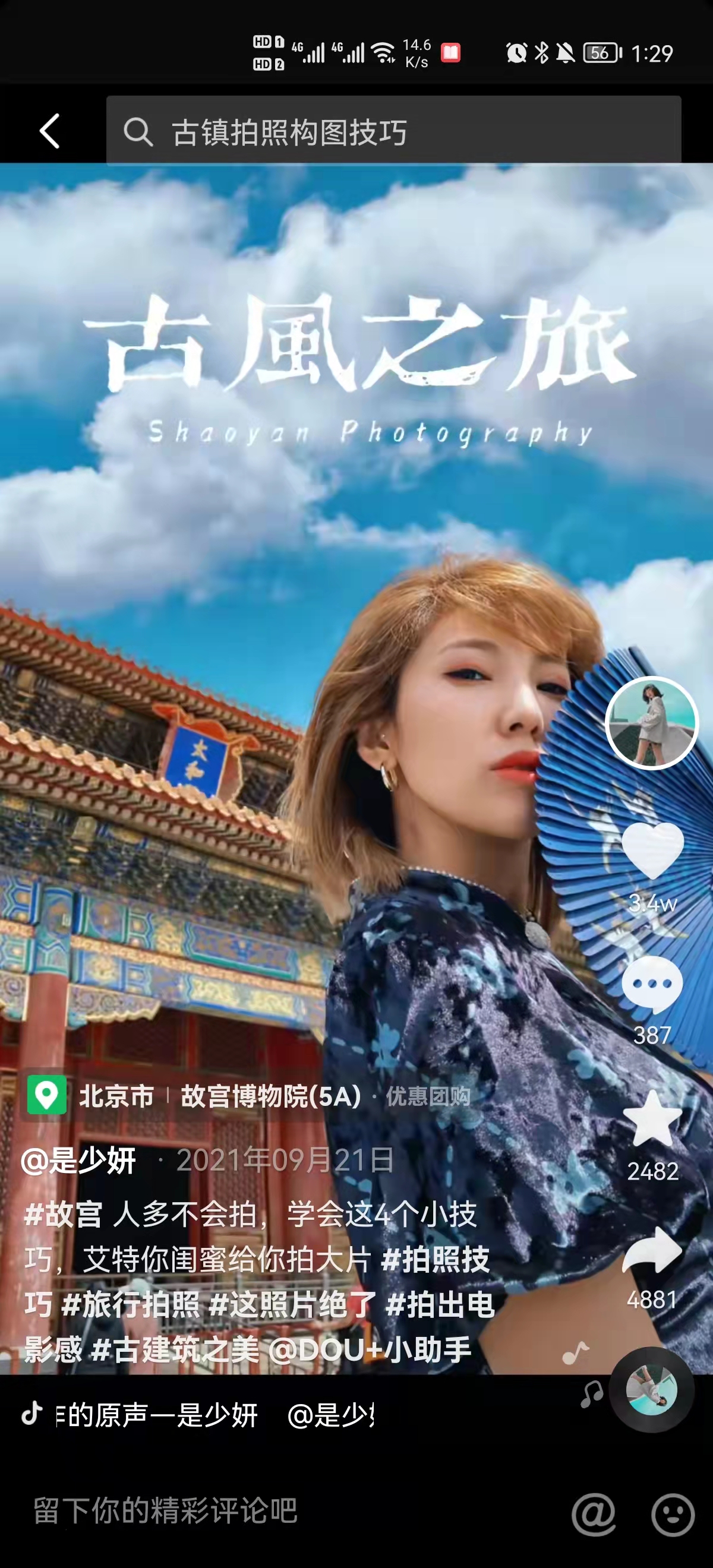713x1568 pixels.
Task: Like this video with the heart icon
Action: coord(652,851)
